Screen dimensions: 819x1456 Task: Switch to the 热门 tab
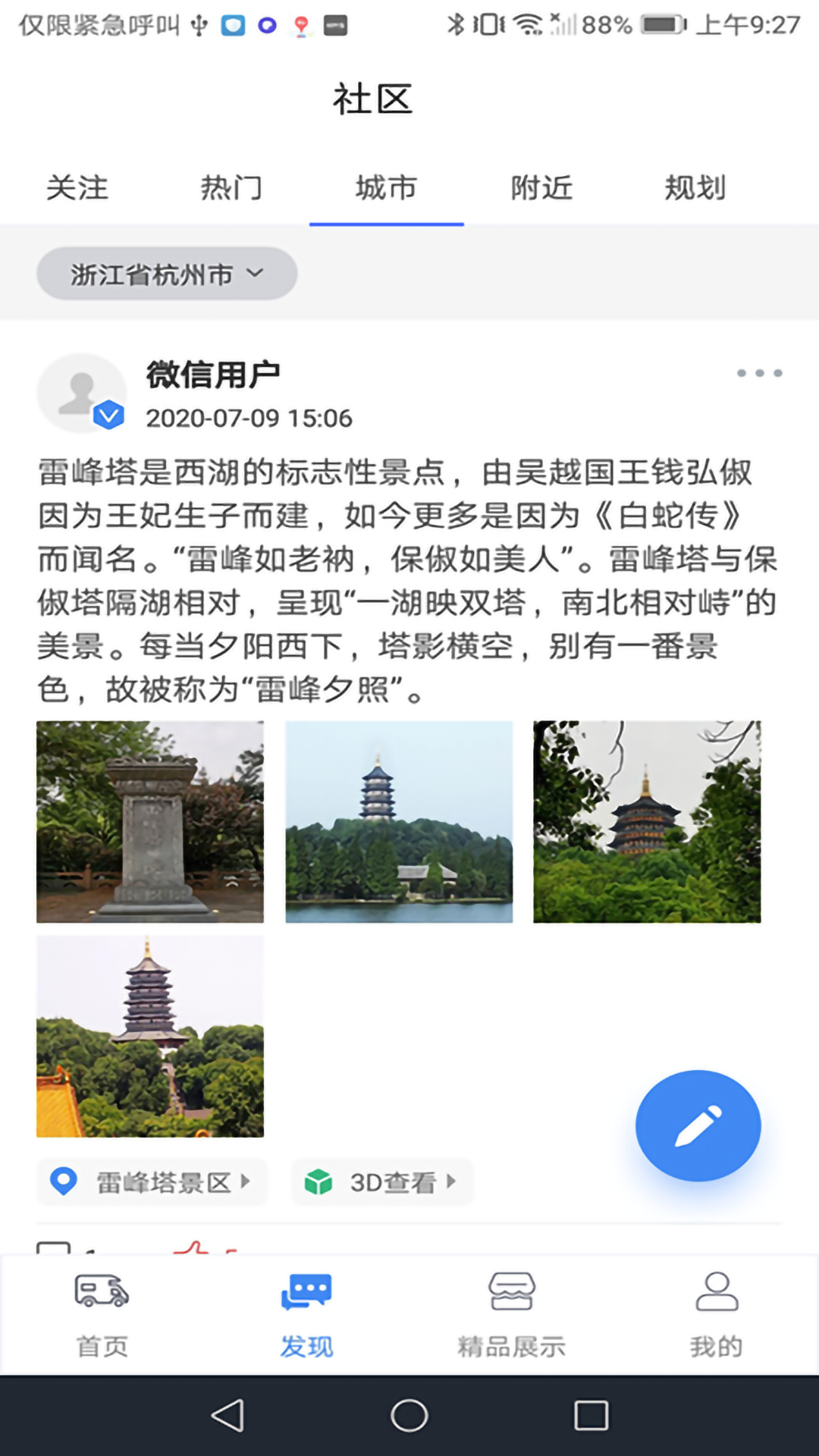coord(231,187)
